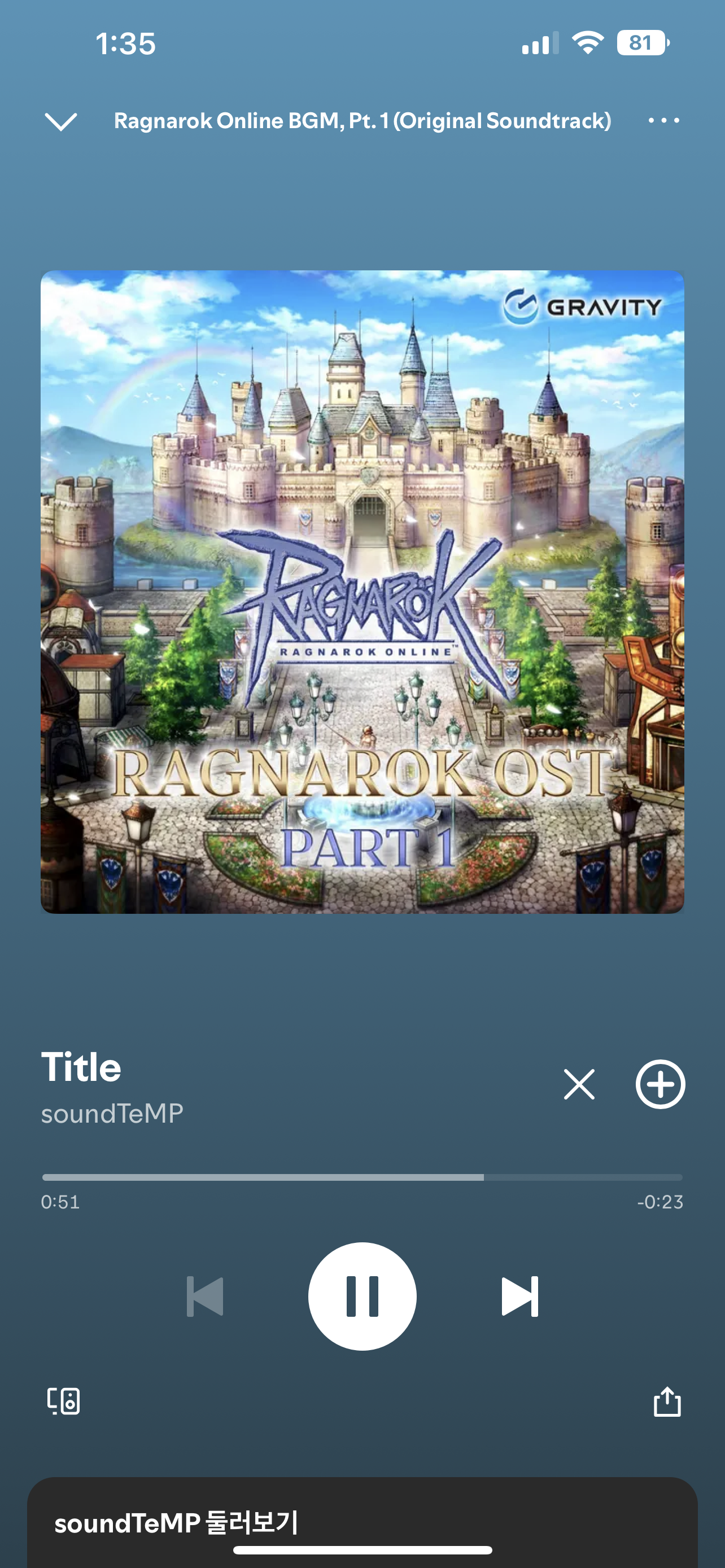
Task: Collapse the now playing screen
Action: pyautogui.click(x=61, y=121)
